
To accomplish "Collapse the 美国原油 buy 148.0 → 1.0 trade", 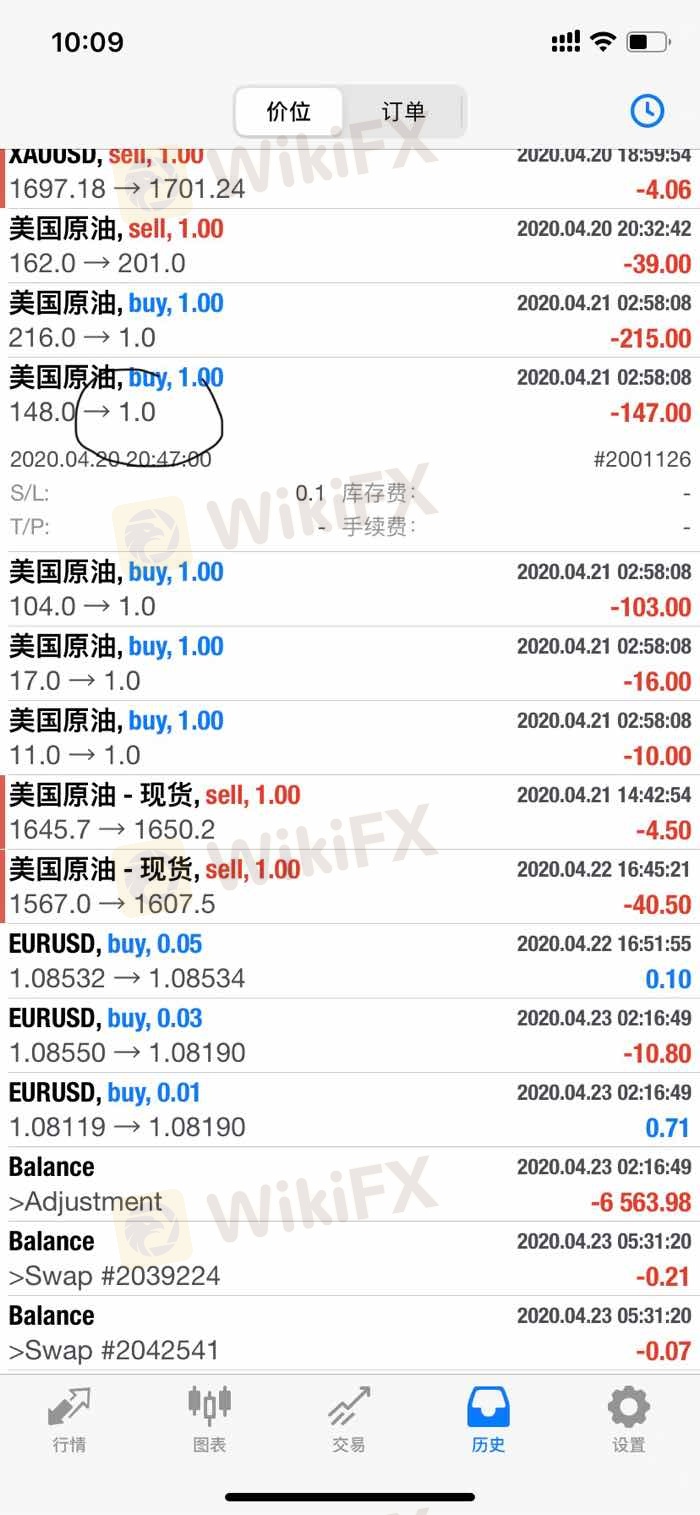I will 350,395.
